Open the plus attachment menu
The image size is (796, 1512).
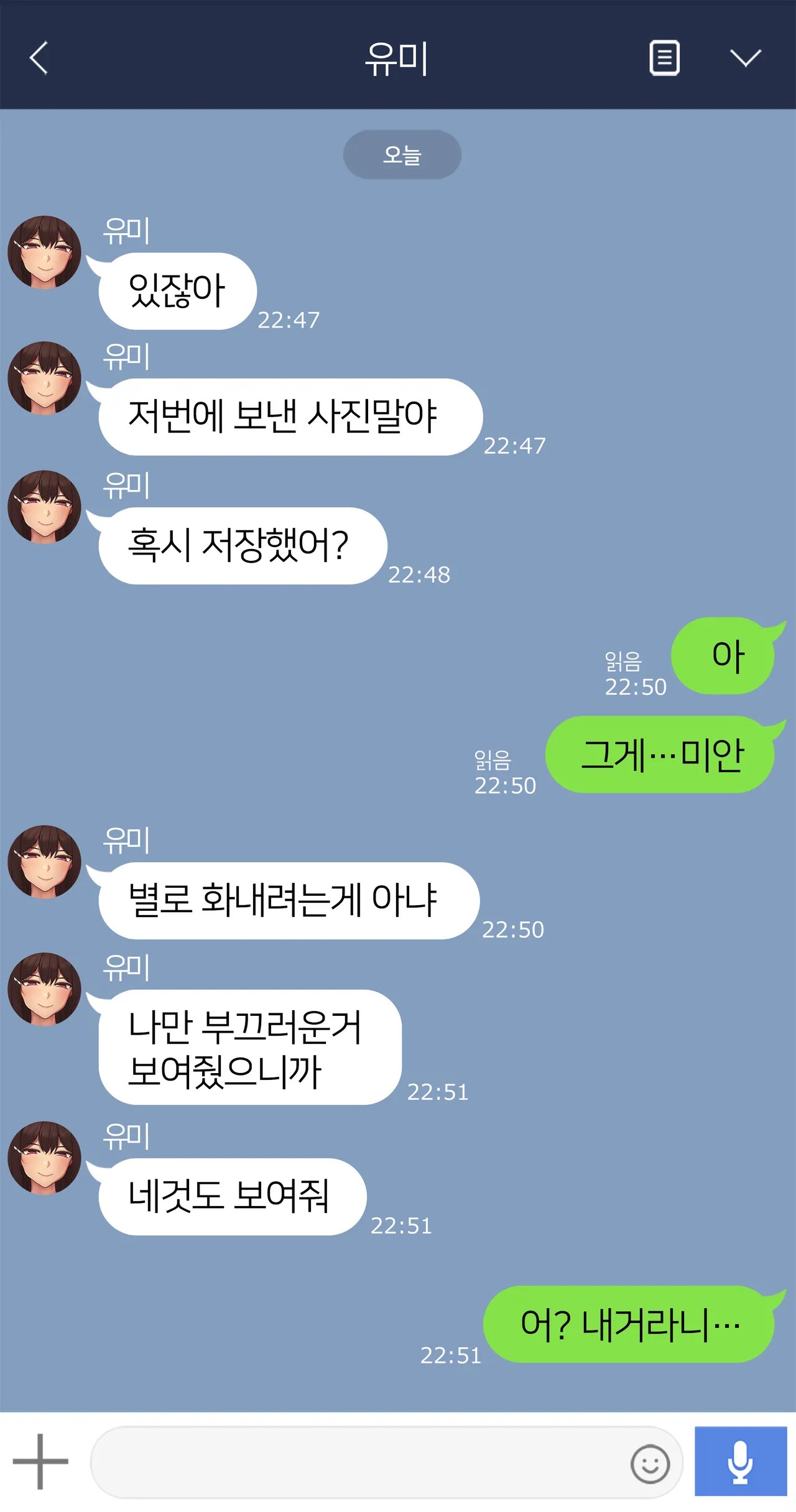coord(40,1462)
